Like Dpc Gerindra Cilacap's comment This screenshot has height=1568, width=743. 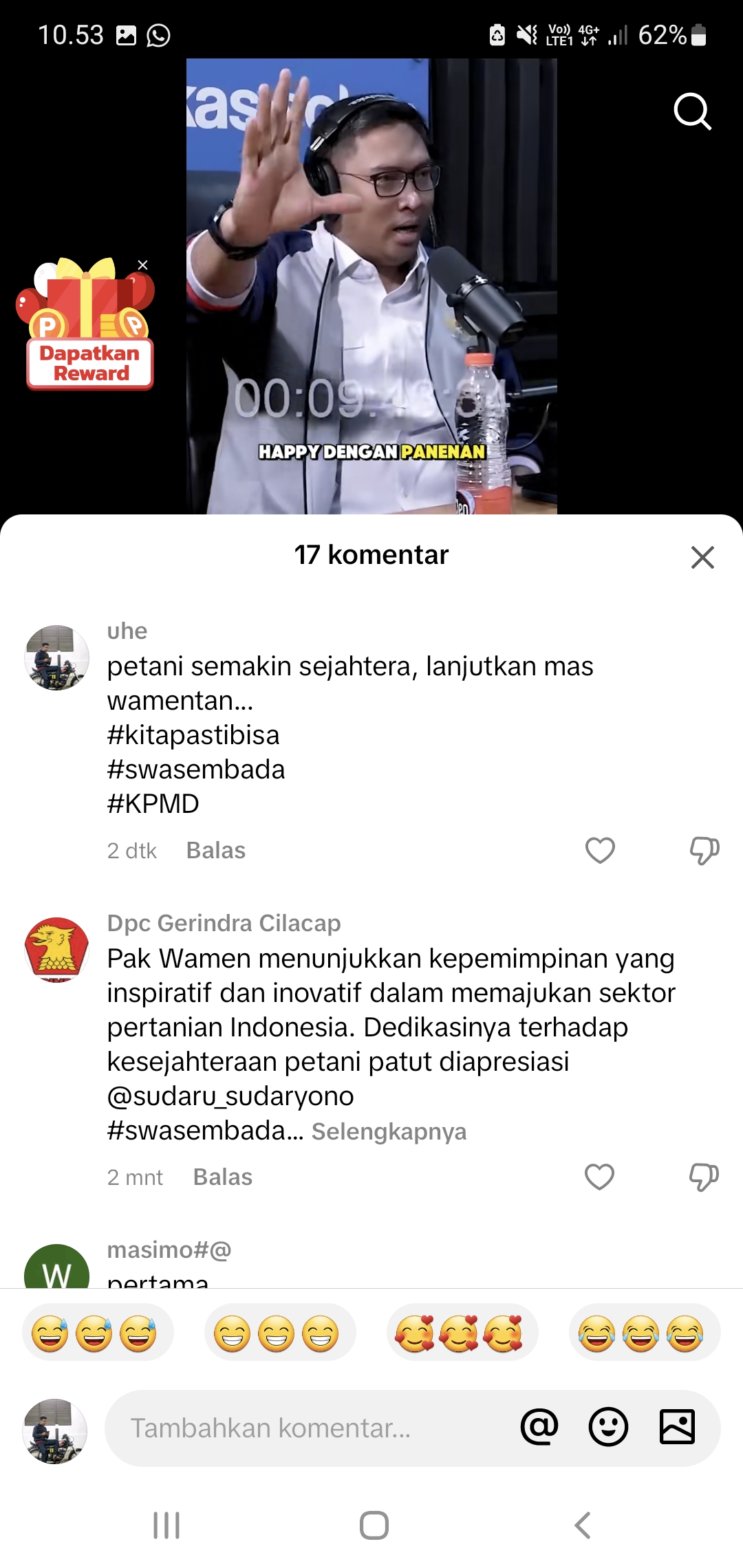[x=599, y=1177]
